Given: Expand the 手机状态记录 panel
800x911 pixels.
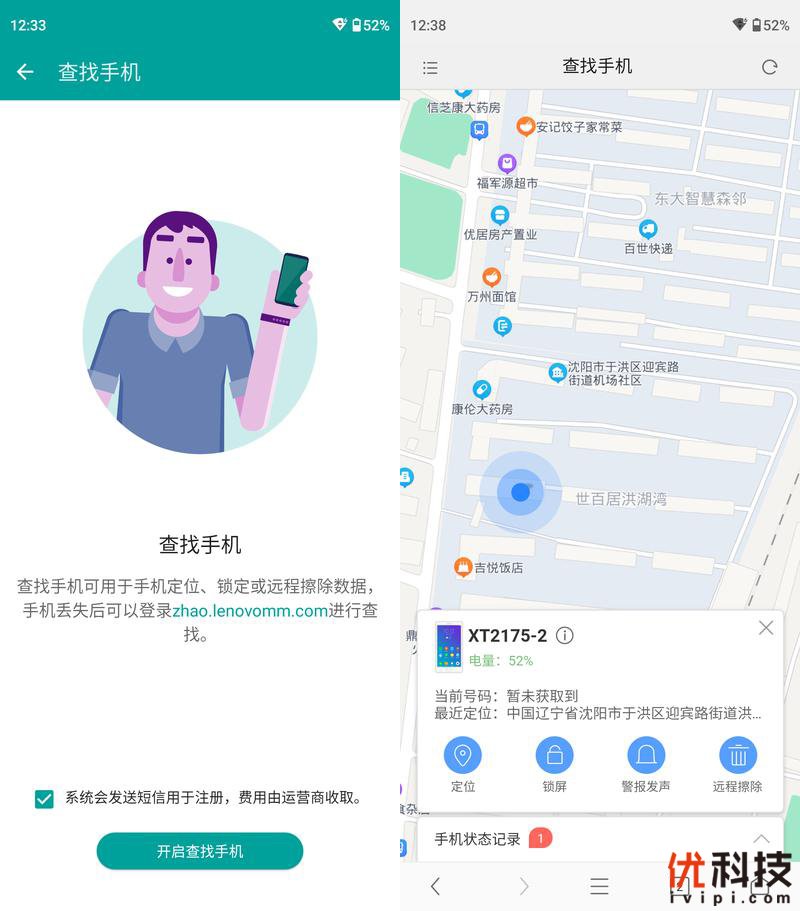Looking at the screenshot, I should click(x=761, y=839).
